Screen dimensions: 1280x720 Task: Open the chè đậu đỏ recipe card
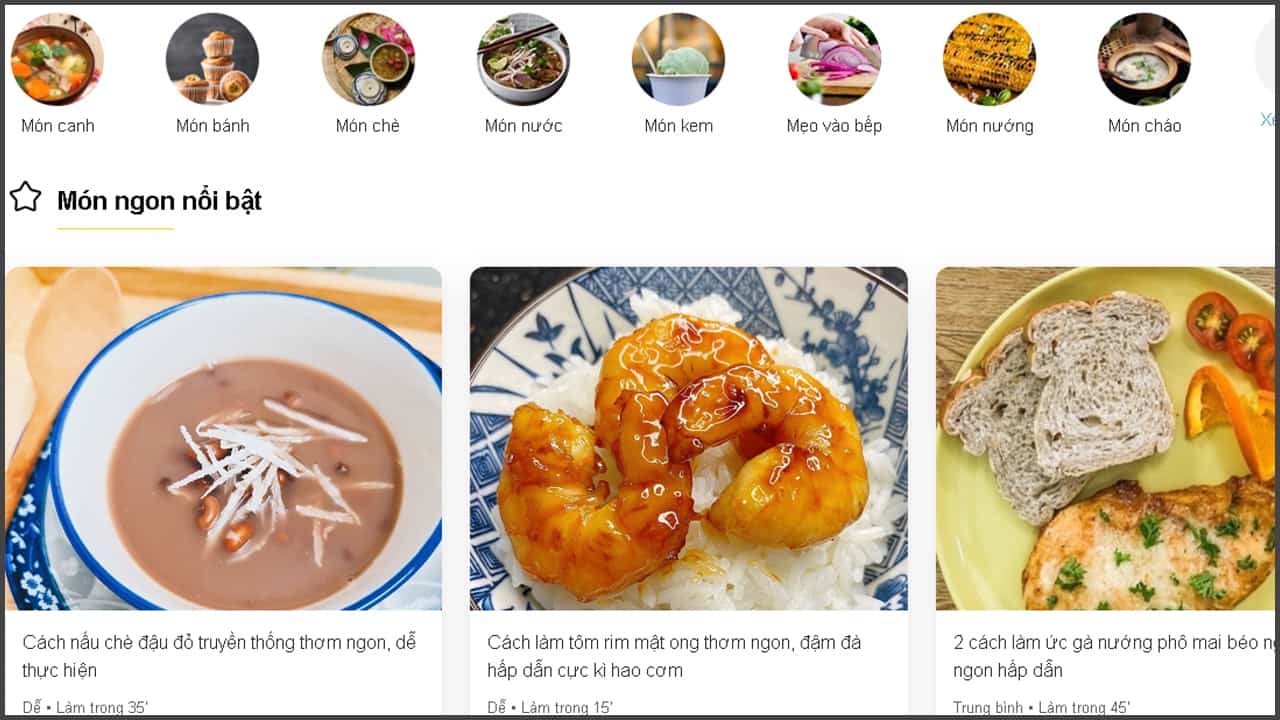(x=223, y=440)
